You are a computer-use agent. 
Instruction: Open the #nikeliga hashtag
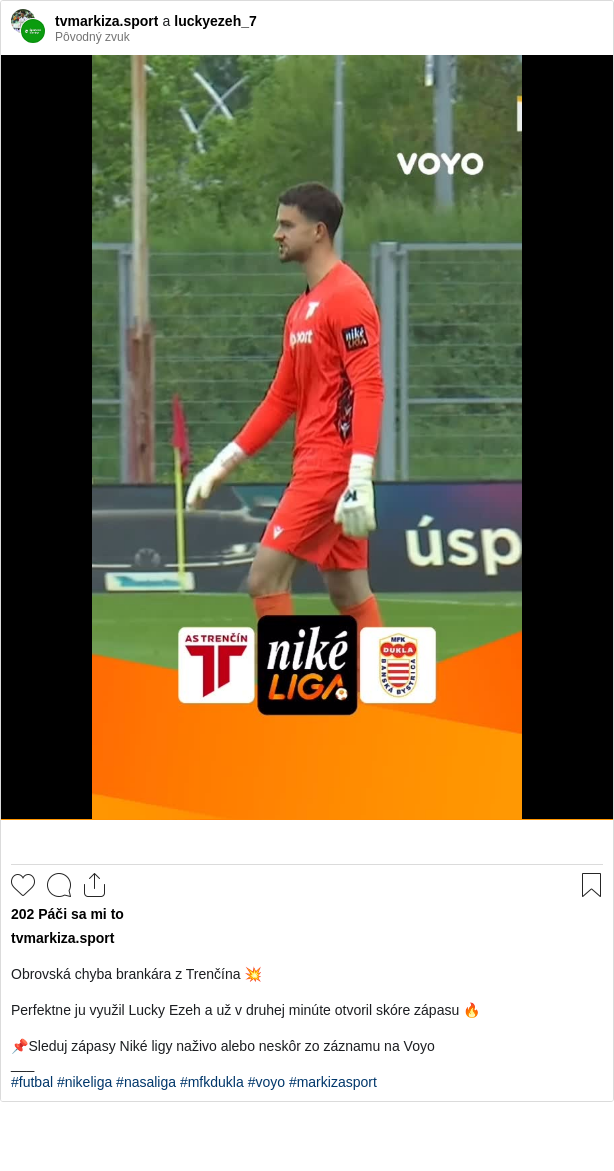(x=84, y=1082)
